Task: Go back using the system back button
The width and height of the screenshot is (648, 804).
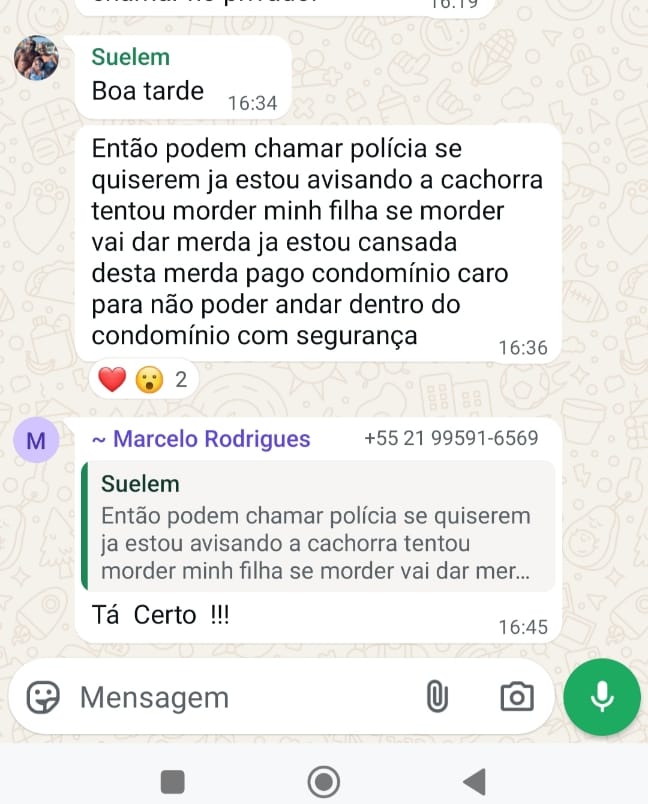Action: [x=474, y=781]
